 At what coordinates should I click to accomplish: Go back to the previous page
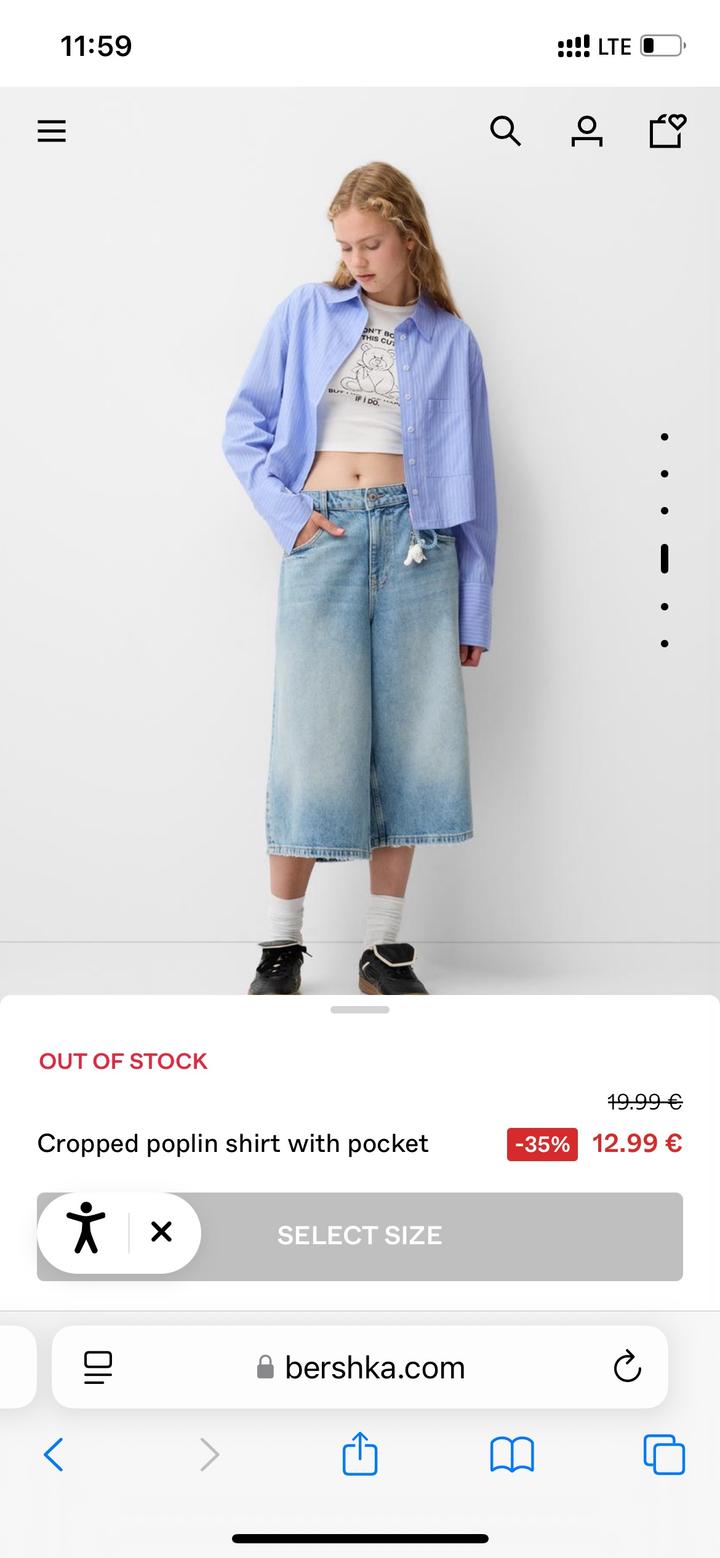coord(54,1454)
